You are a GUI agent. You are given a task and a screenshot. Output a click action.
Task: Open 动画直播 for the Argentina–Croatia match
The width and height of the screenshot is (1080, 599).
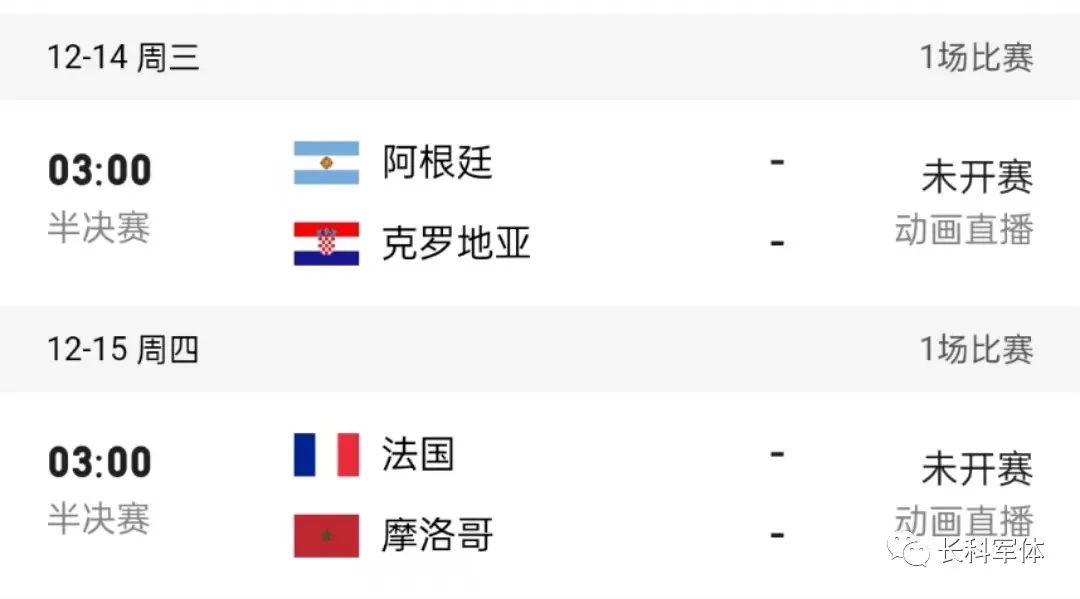963,230
